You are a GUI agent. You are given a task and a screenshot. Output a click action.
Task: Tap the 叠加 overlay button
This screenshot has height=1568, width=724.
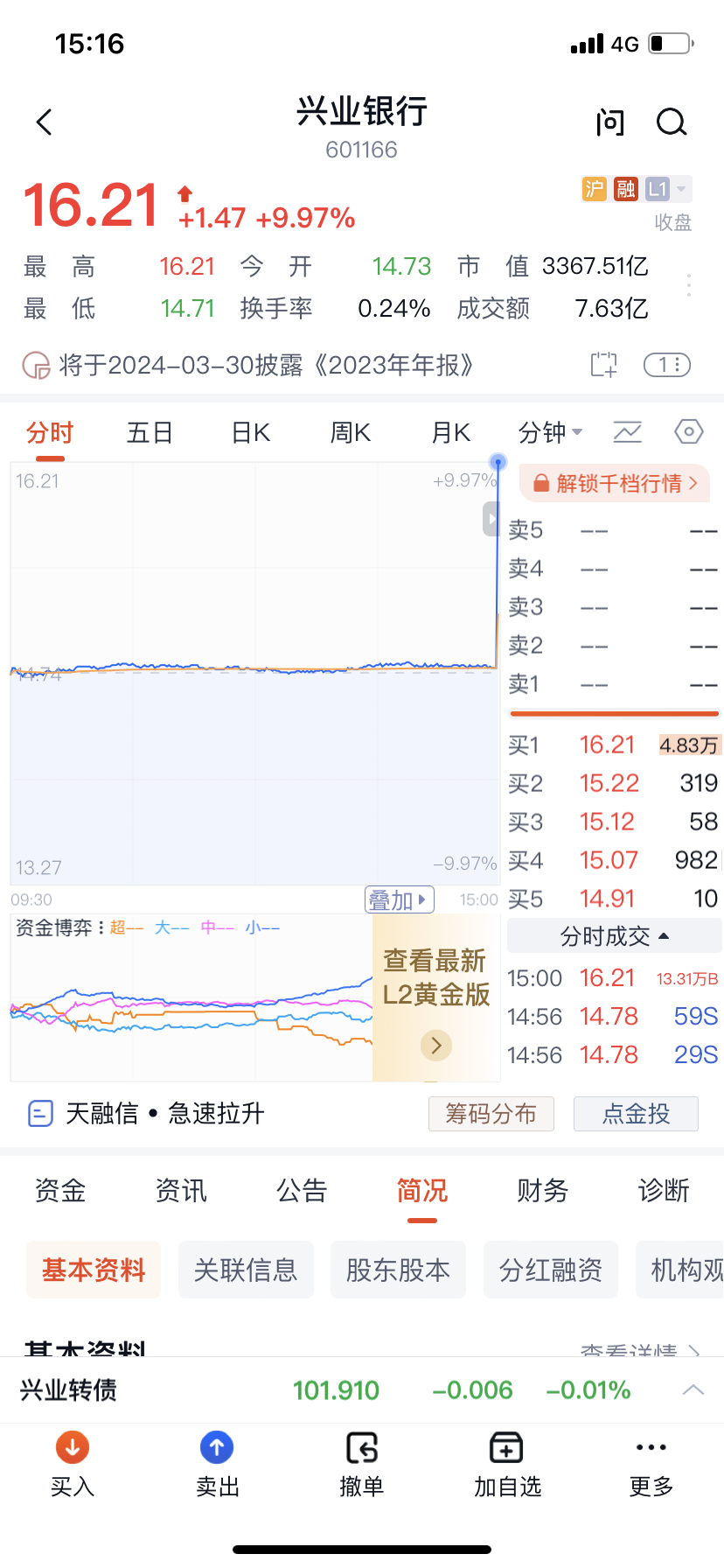400,899
